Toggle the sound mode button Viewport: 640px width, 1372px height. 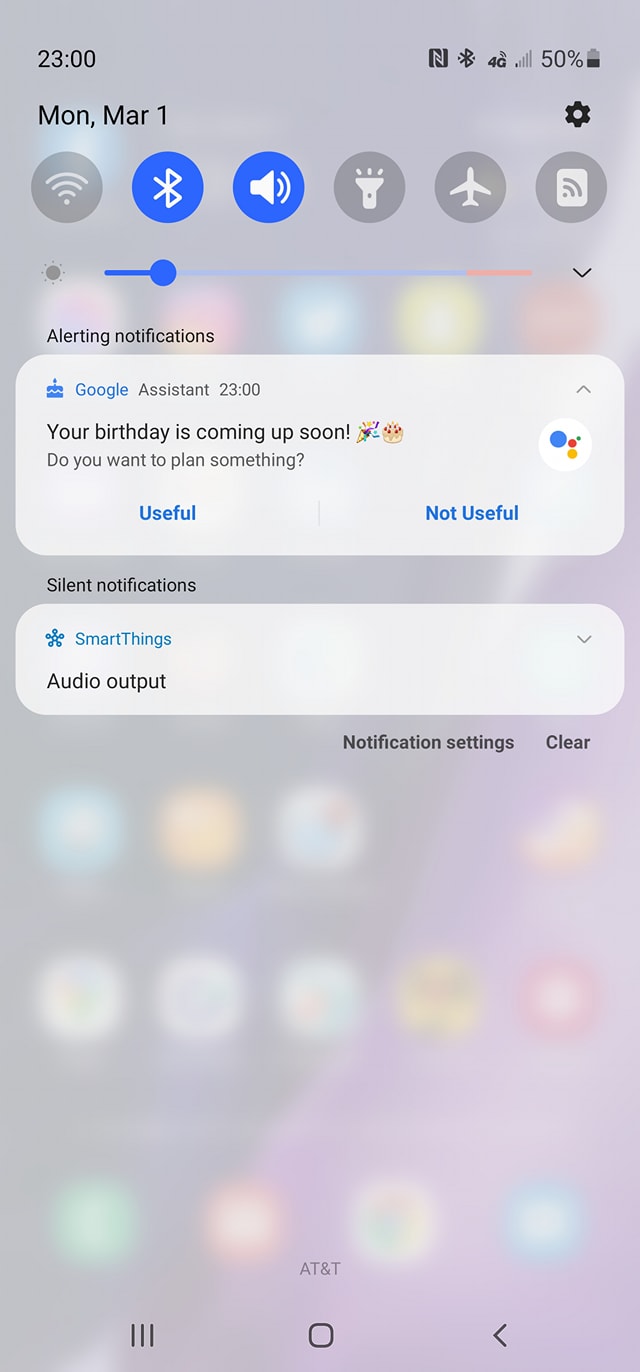(x=269, y=187)
